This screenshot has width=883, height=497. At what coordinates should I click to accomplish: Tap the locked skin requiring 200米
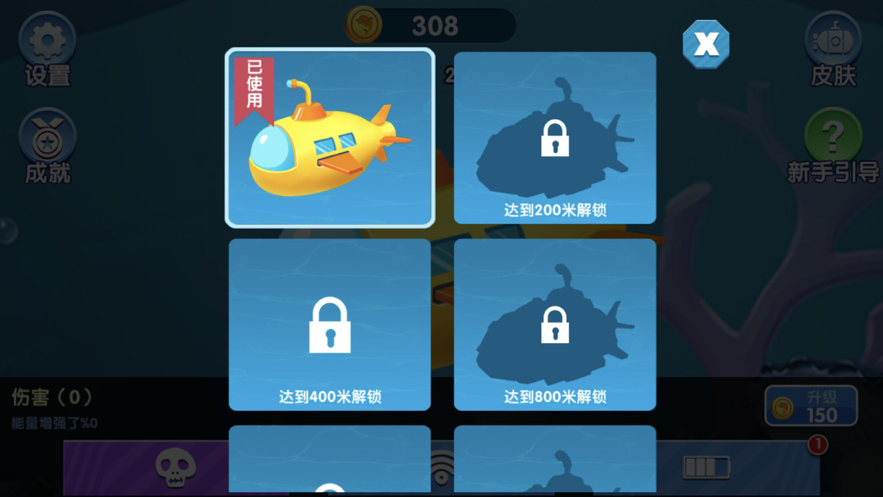pos(555,138)
